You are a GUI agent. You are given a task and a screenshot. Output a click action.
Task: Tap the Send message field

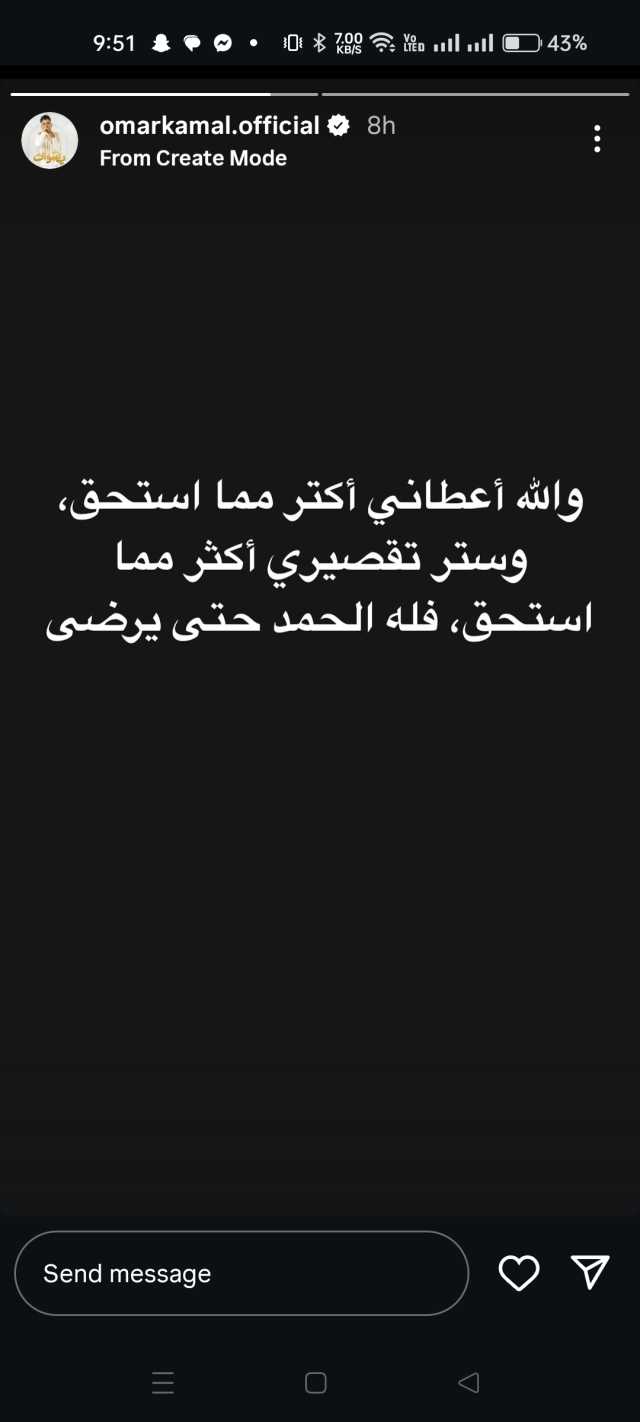click(241, 1273)
